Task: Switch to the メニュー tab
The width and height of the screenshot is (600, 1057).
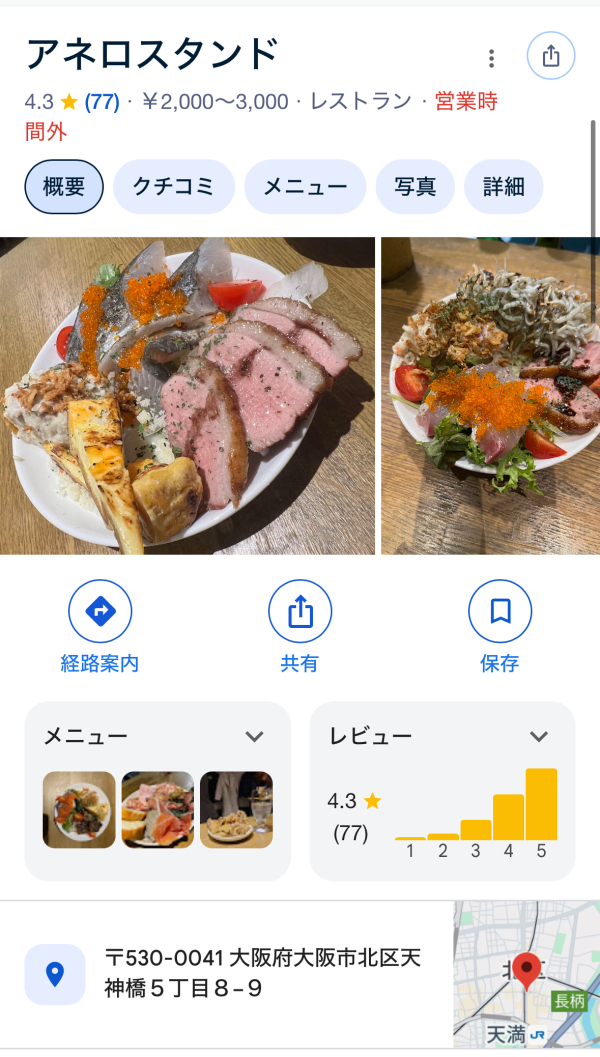Action: point(305,187)
